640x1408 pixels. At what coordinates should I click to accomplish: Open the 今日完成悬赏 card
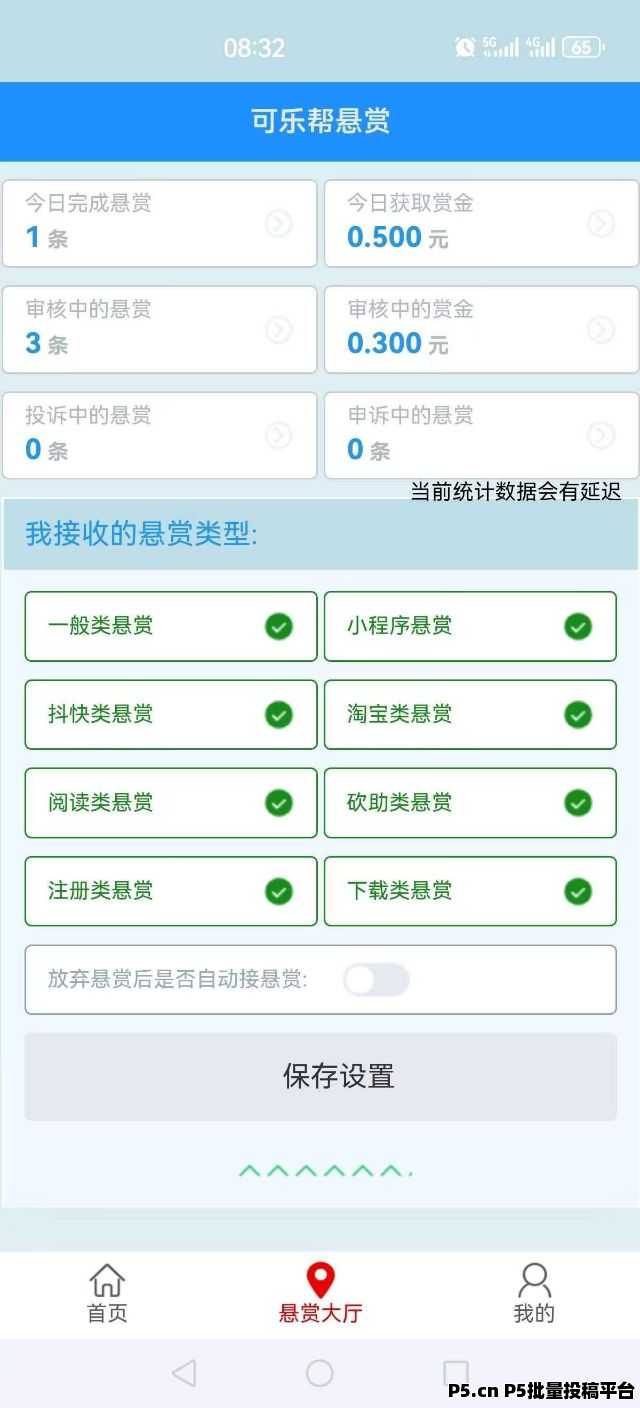160,223
